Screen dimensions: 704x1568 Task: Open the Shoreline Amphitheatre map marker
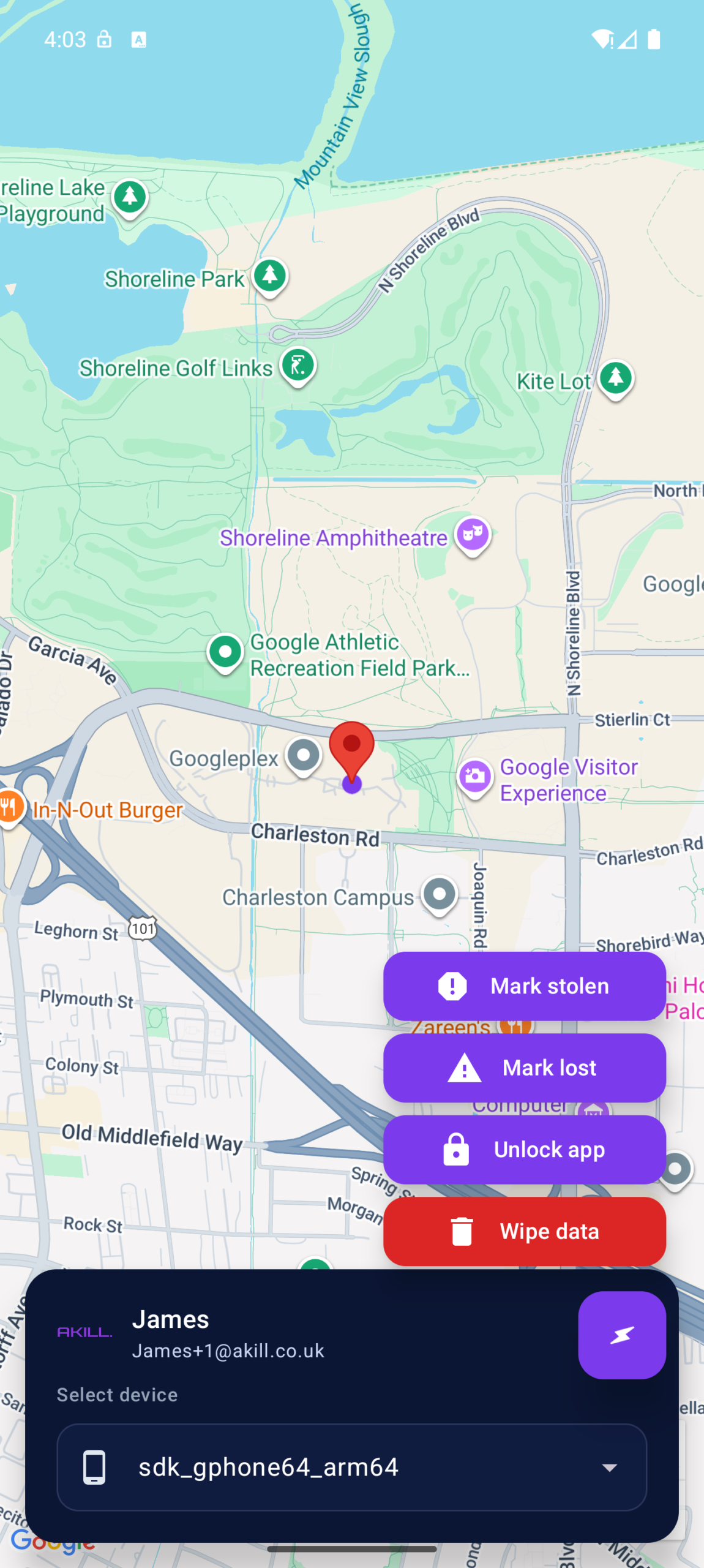click(473, 535)
